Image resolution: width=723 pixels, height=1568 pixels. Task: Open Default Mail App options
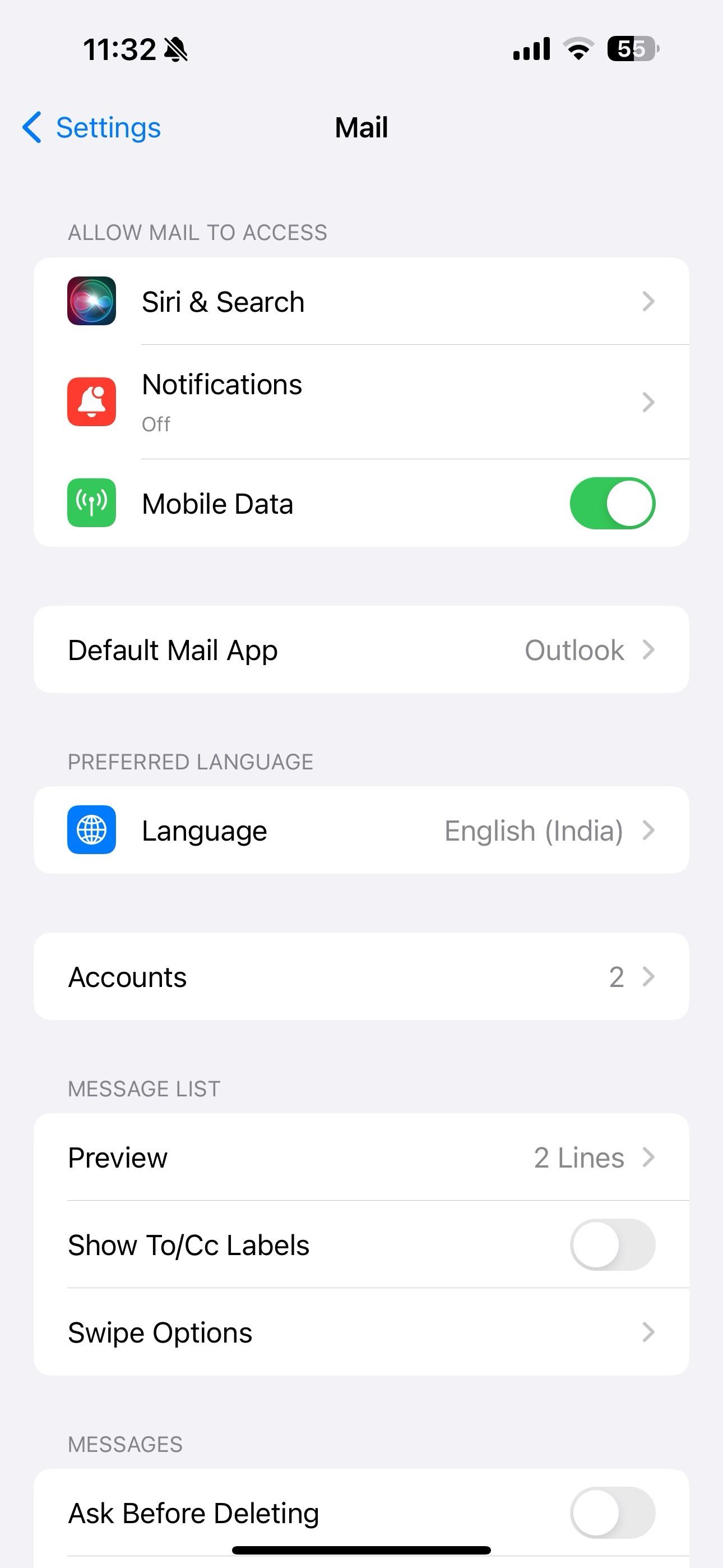(x=361, y=649)
